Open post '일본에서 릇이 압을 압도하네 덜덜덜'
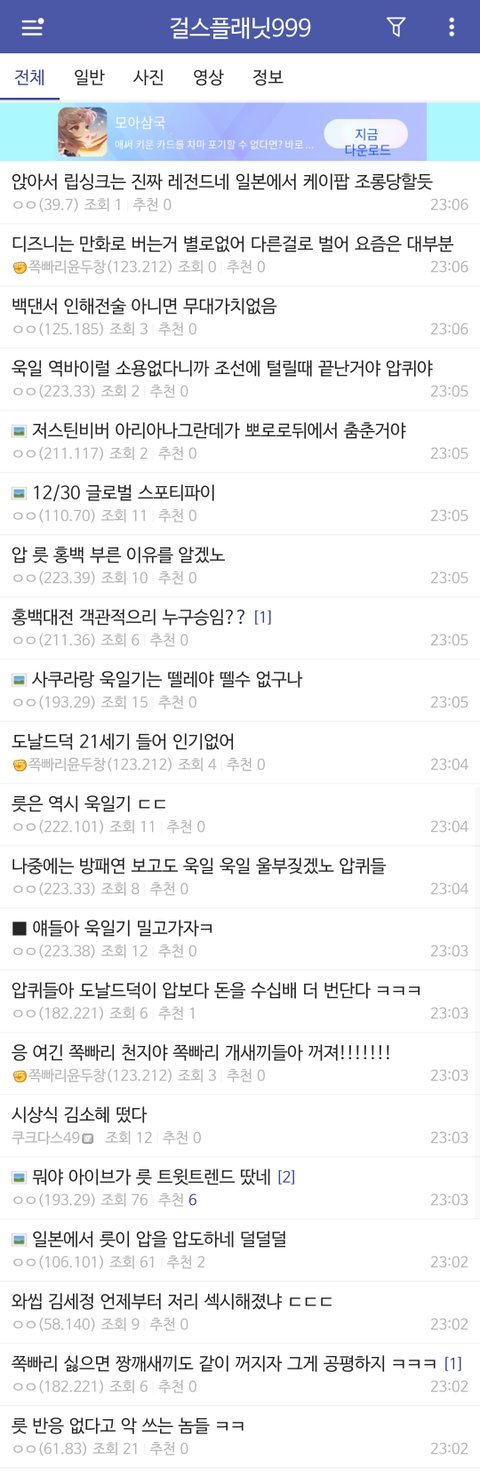The height and width of the screenshot is (1476, 480). click(240, 1250)
